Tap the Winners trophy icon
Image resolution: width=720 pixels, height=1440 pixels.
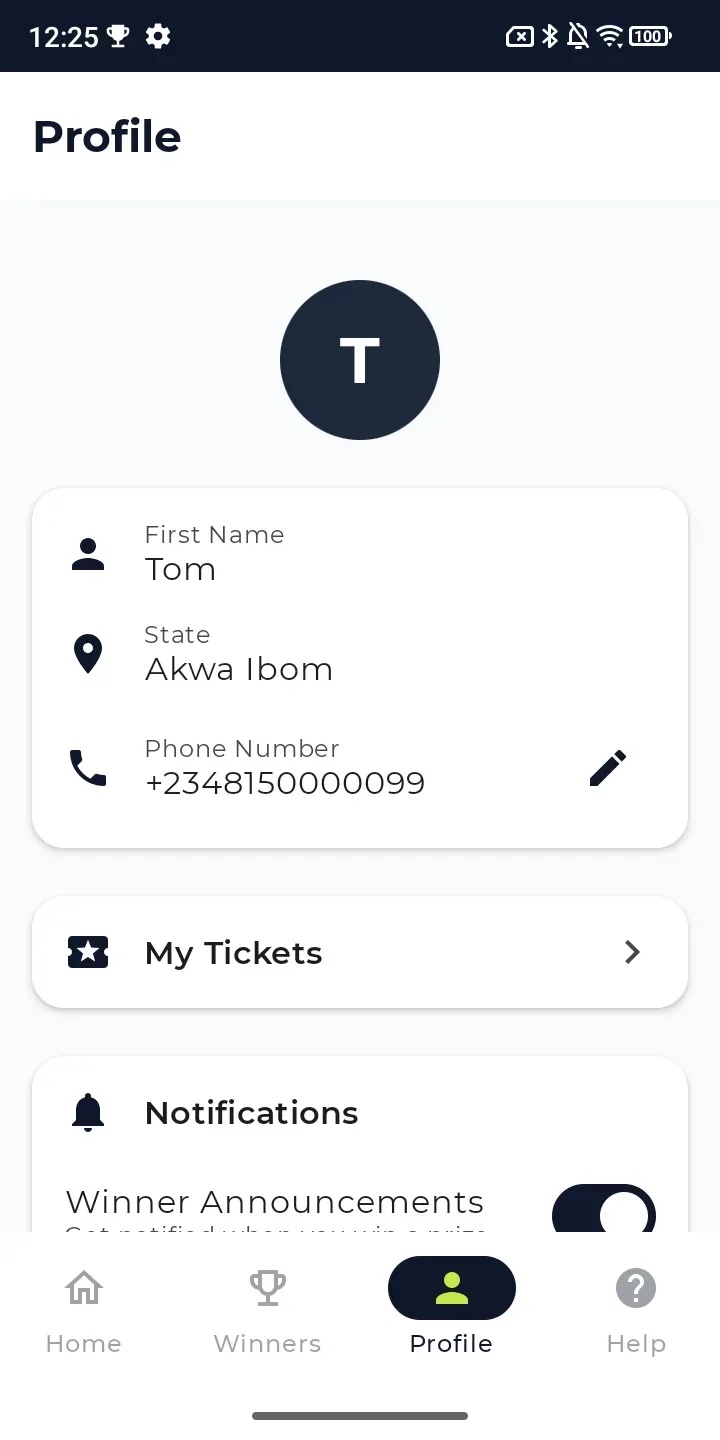267,1287
